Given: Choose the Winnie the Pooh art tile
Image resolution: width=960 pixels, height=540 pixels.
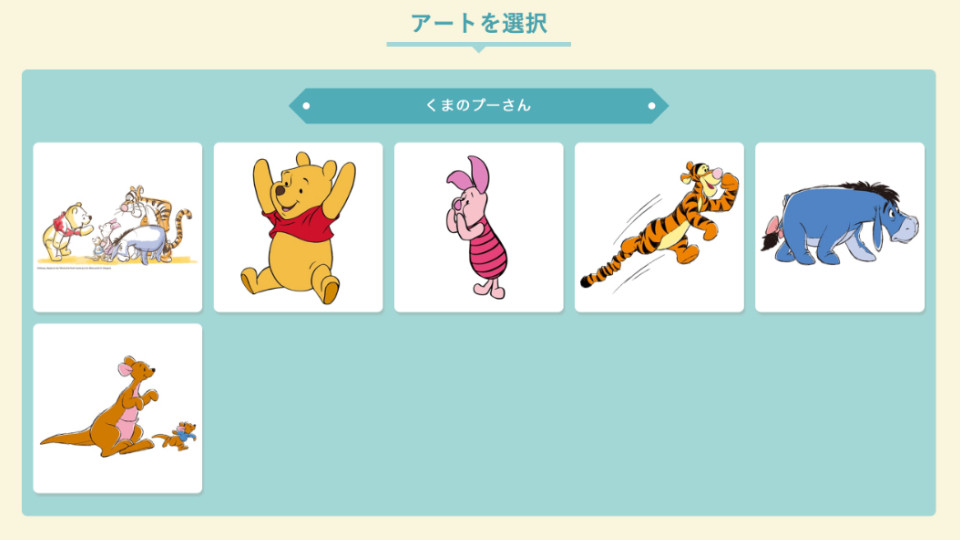Looking at the screenshot, I should [x=298, y=227].
